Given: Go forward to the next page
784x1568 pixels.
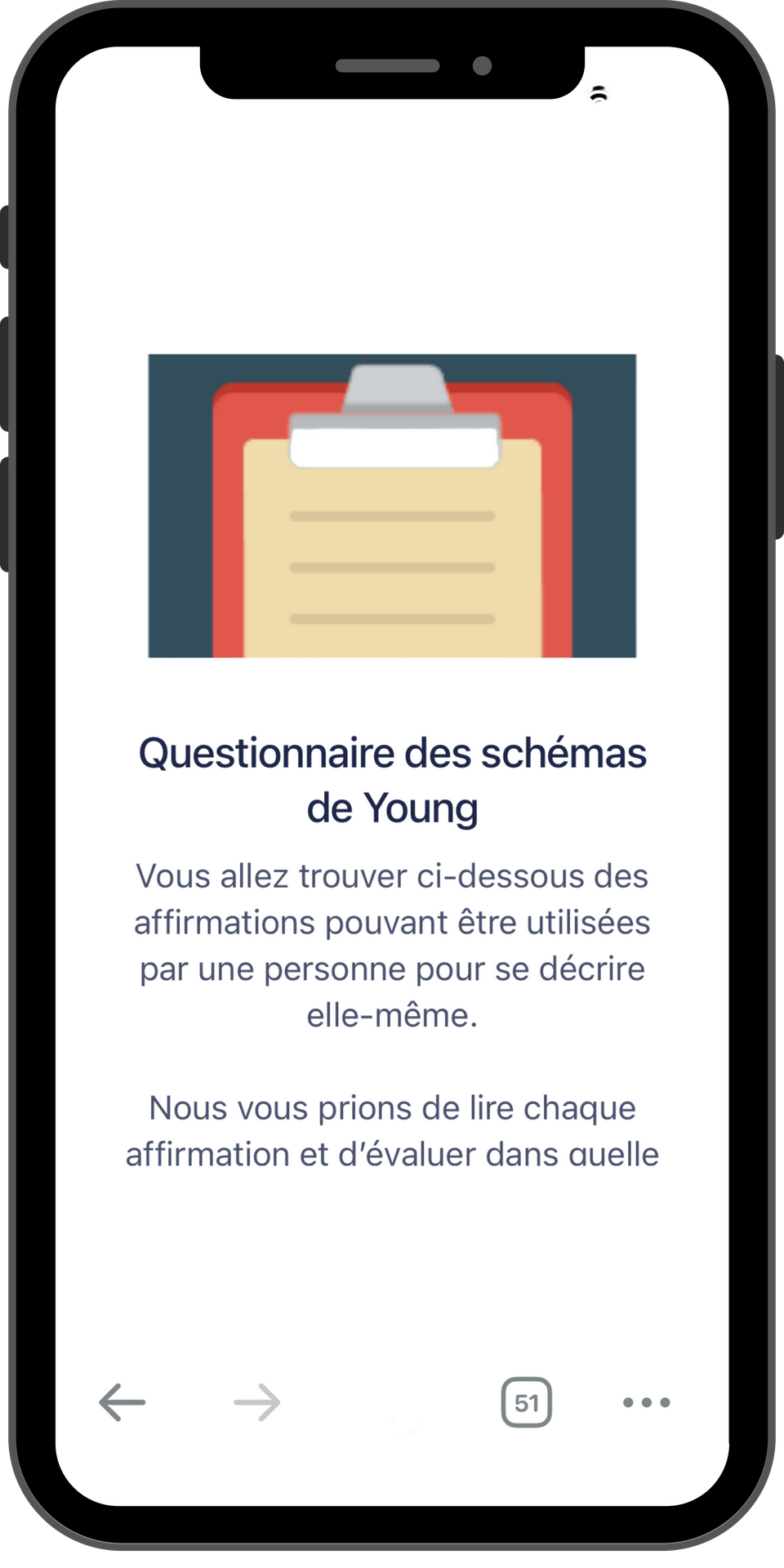Looking at the screenshot, I should pos(257,1402).
